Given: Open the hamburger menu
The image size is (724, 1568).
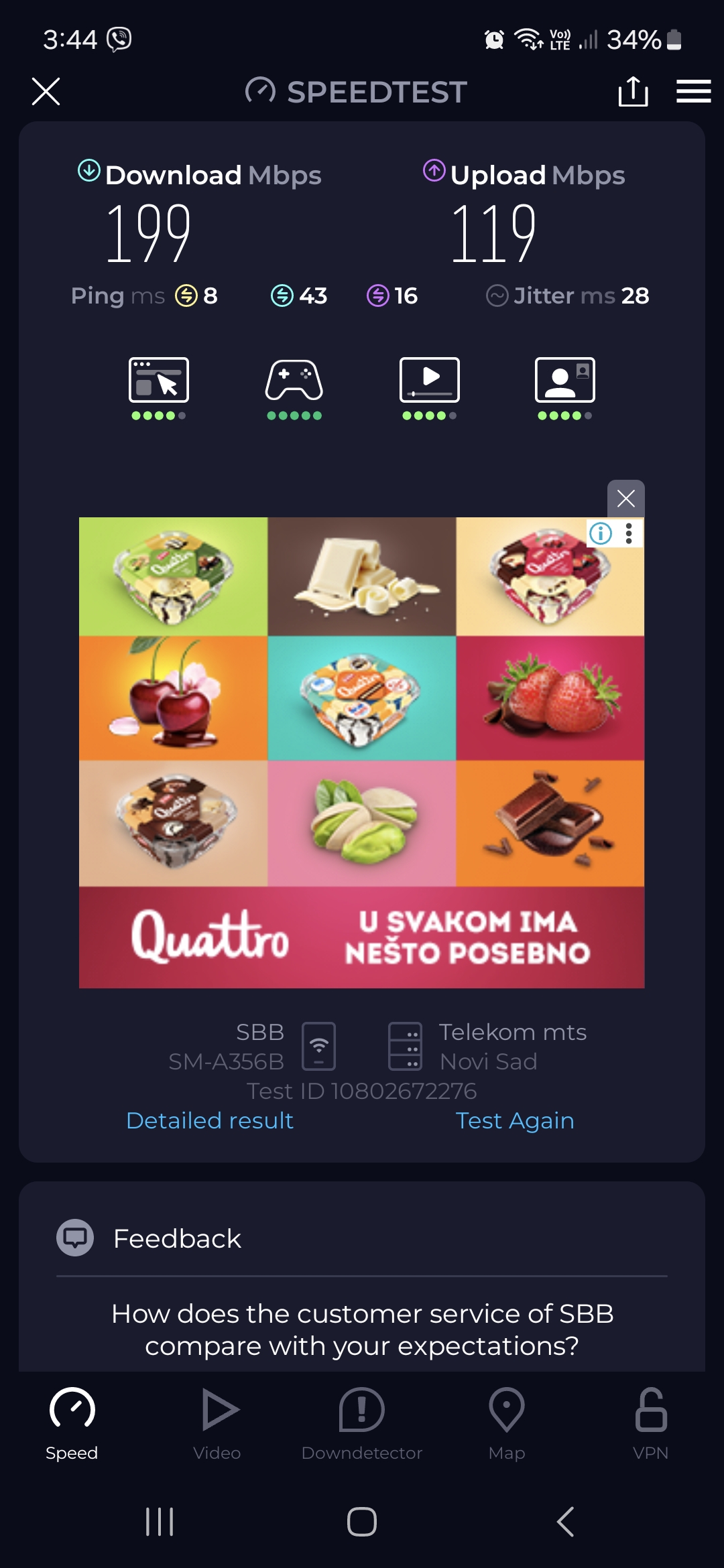Looking at the screenshot, I should [693, 91].
